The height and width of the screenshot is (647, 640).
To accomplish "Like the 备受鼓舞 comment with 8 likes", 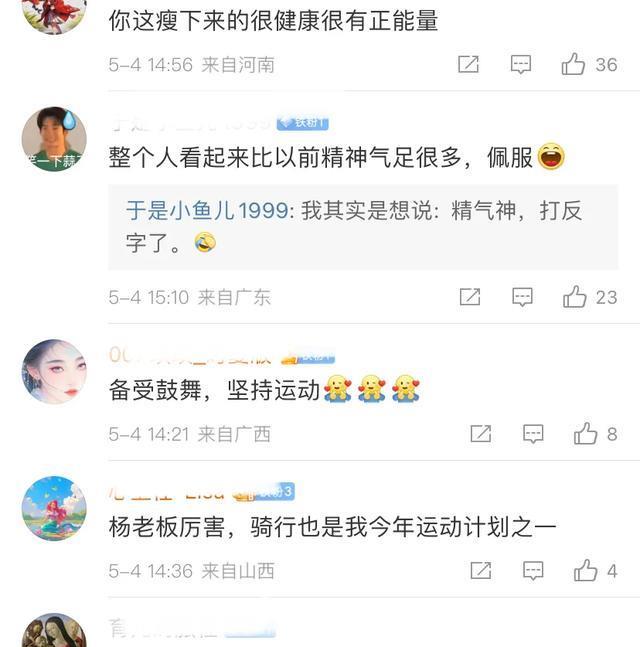I will 585,434.
